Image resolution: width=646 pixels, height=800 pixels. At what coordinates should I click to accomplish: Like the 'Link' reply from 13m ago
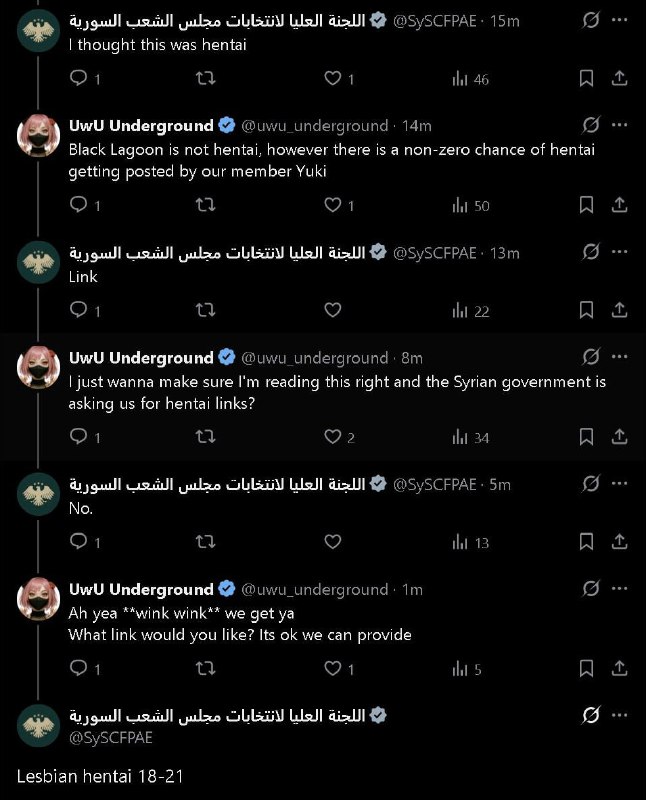(x=333, y=311)
